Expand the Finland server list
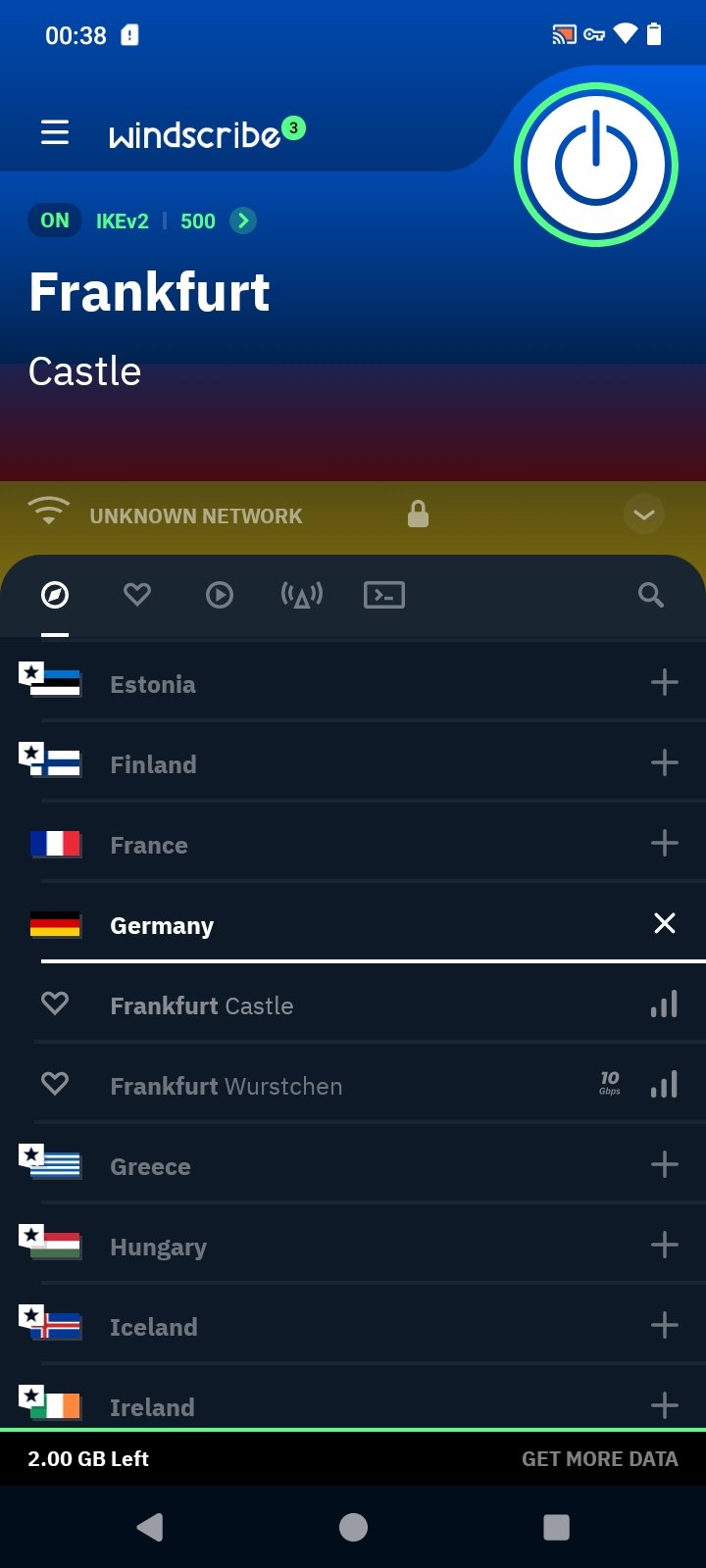Screen dimensions: 706x1568 [x=353, y=763]
